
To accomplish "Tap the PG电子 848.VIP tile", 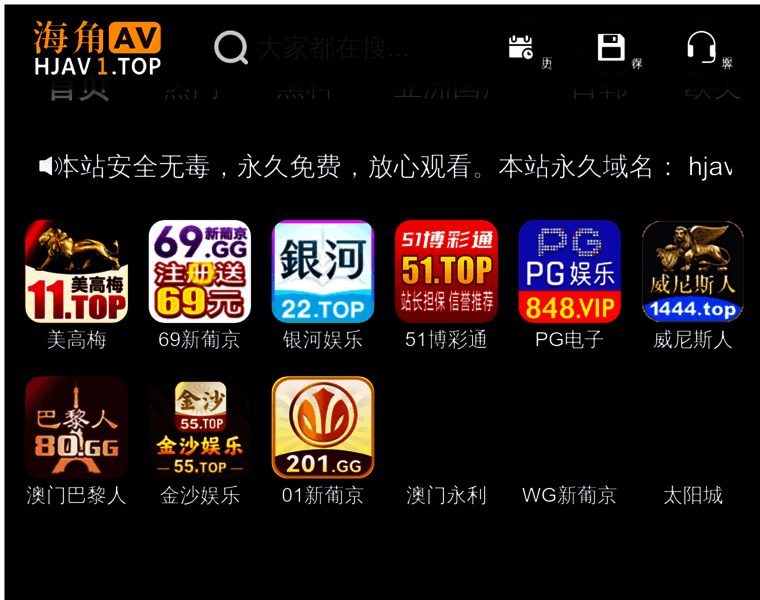I will pos(569,272).
